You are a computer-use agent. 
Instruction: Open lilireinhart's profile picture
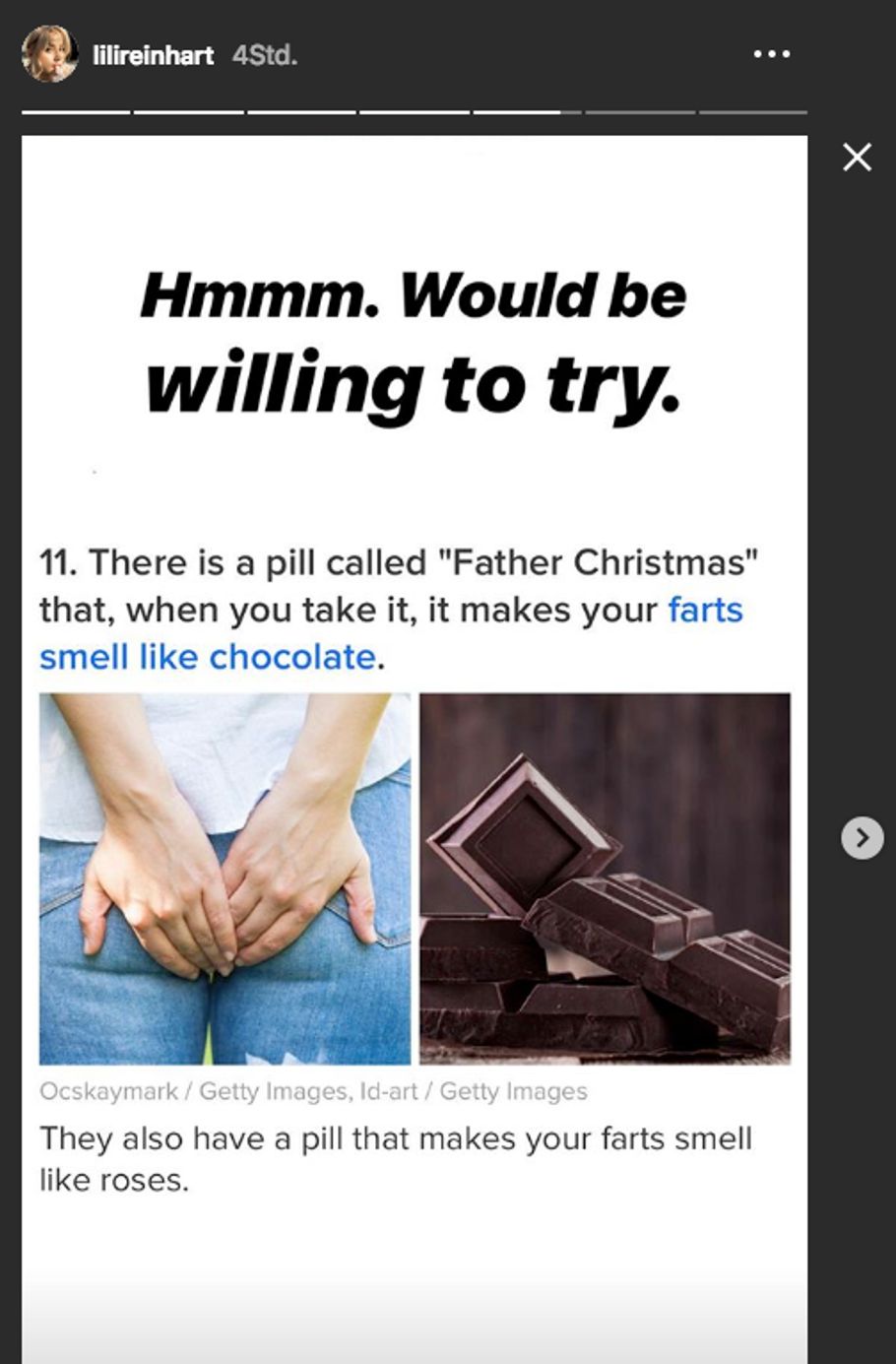49,54
